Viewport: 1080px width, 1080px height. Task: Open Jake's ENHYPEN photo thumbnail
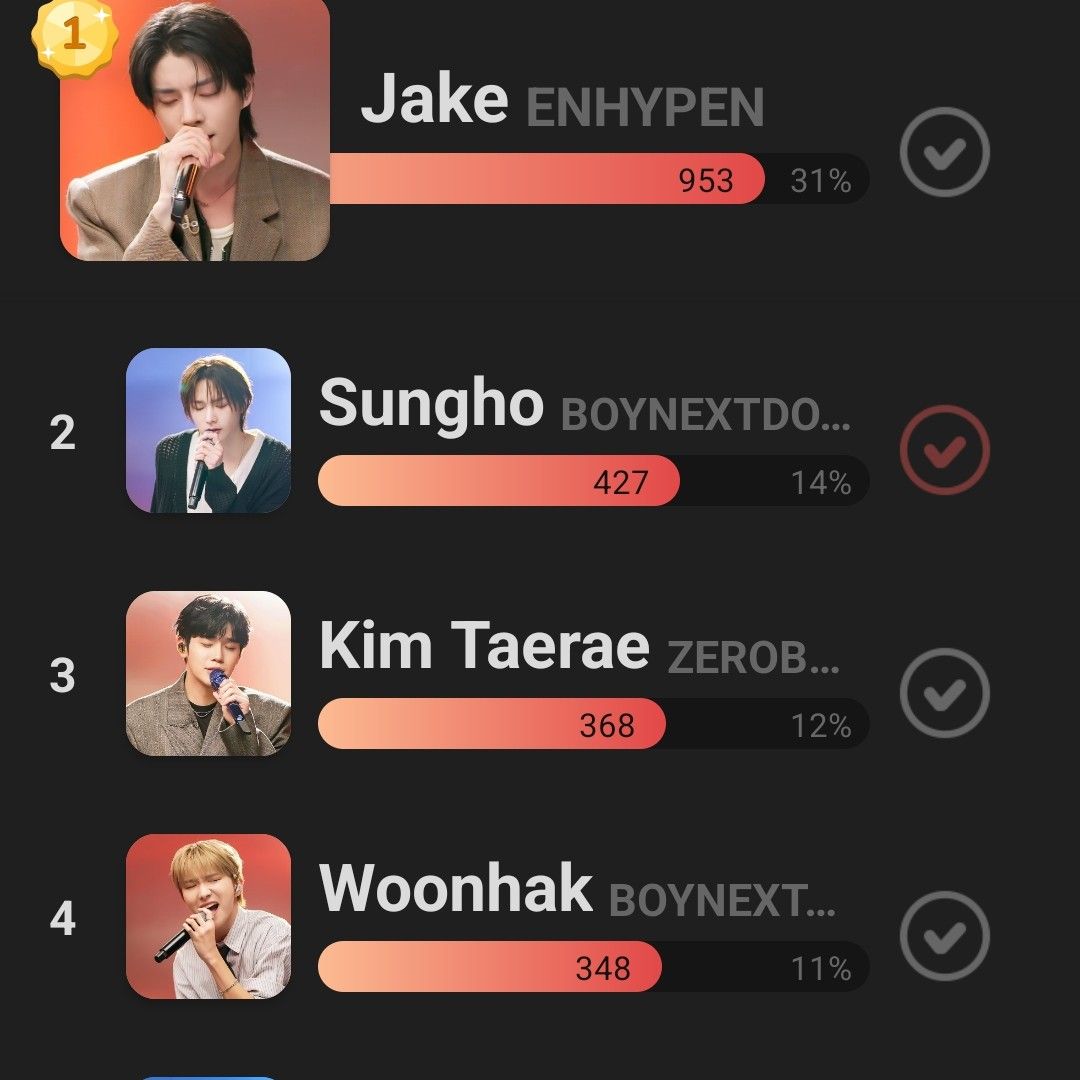click(x=196, y=128)
